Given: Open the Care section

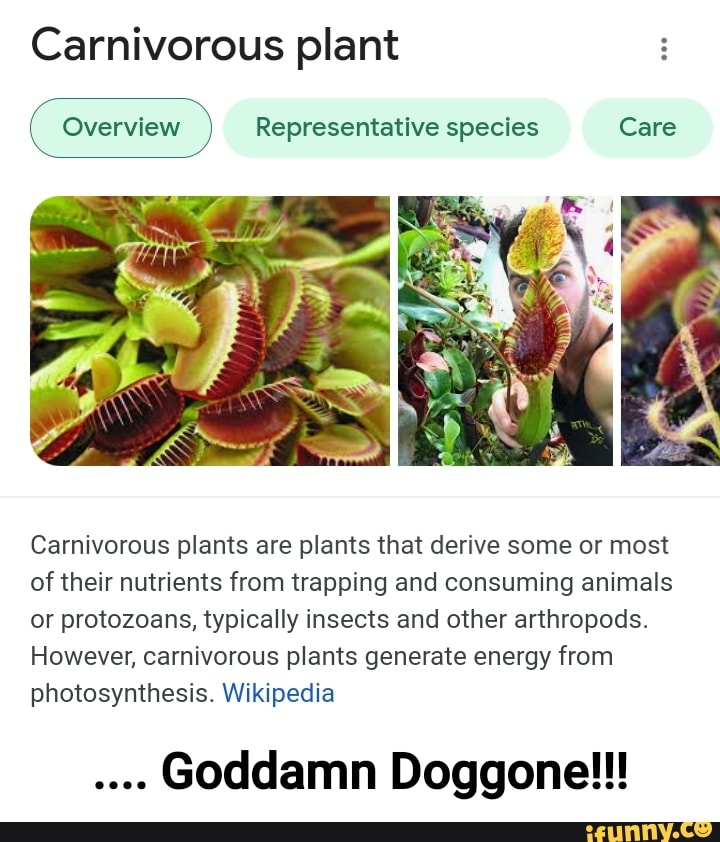Looking at the screenshot, I should pos(648,127).
